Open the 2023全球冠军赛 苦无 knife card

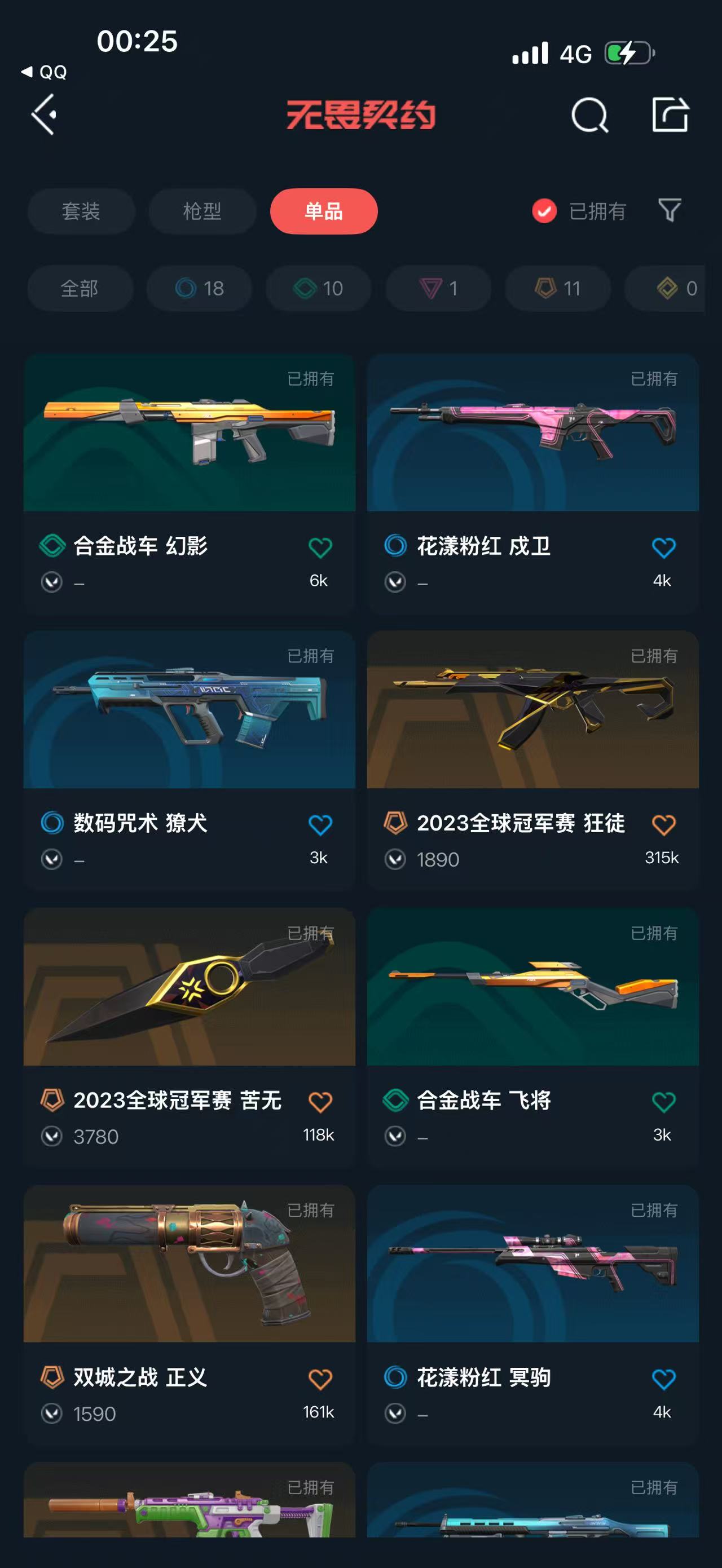pyautogui.click(x=190, y=1038)
